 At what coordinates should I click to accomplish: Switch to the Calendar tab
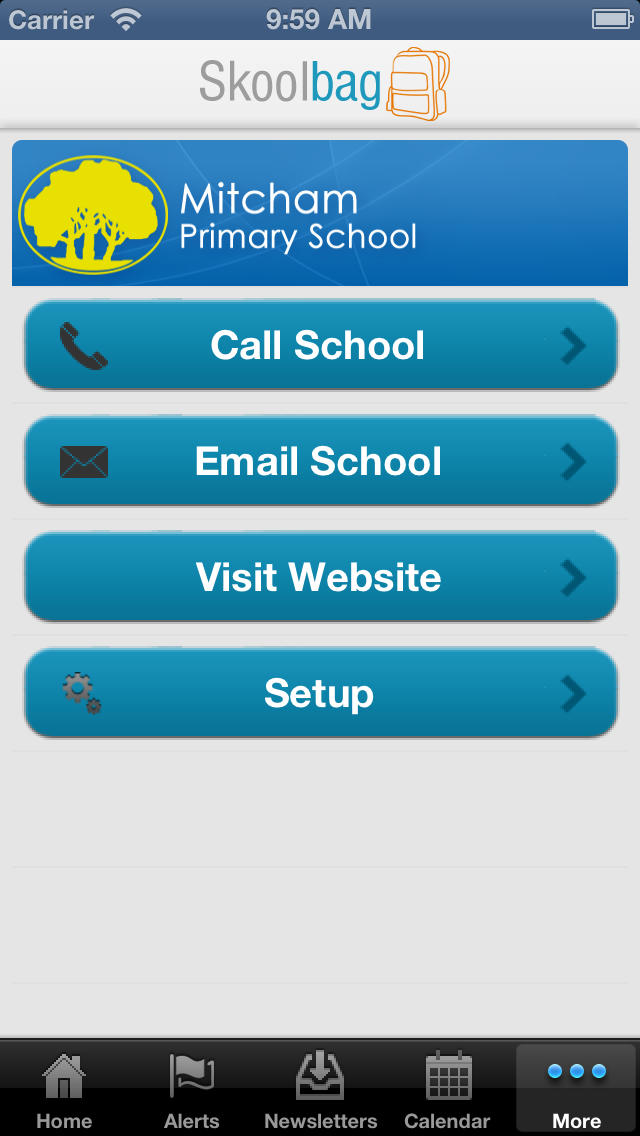click(448, 1089)
